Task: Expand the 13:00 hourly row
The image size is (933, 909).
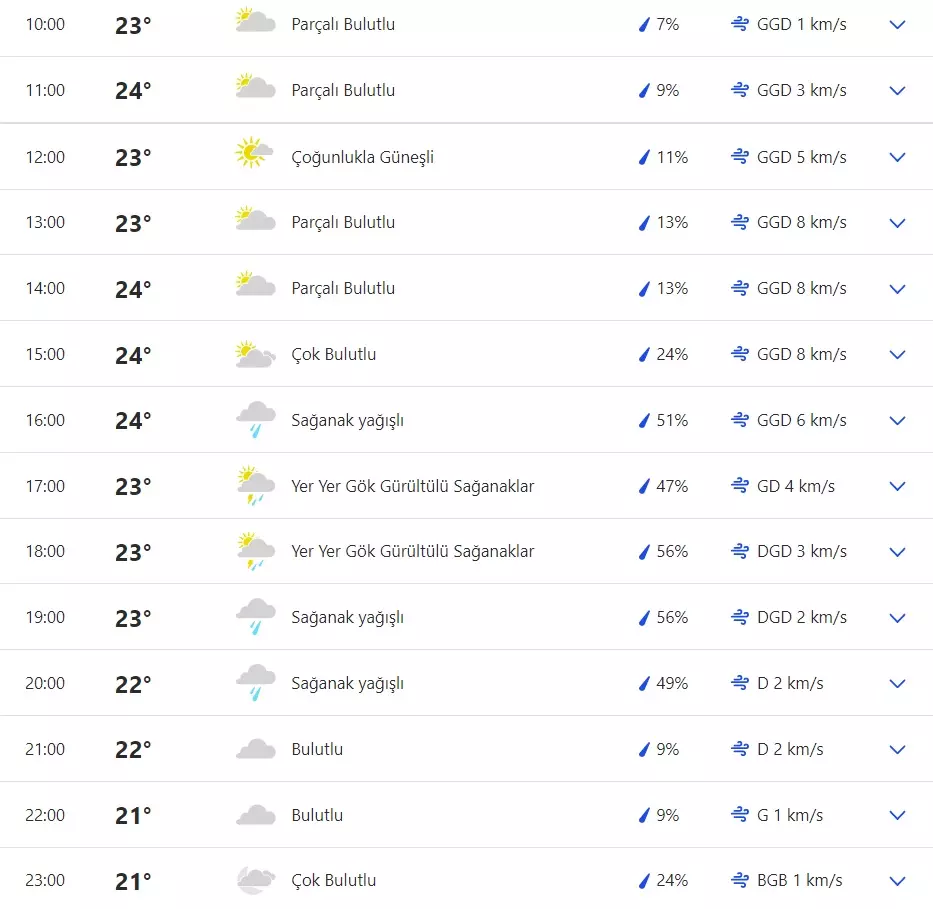Action: pos(897,223)
